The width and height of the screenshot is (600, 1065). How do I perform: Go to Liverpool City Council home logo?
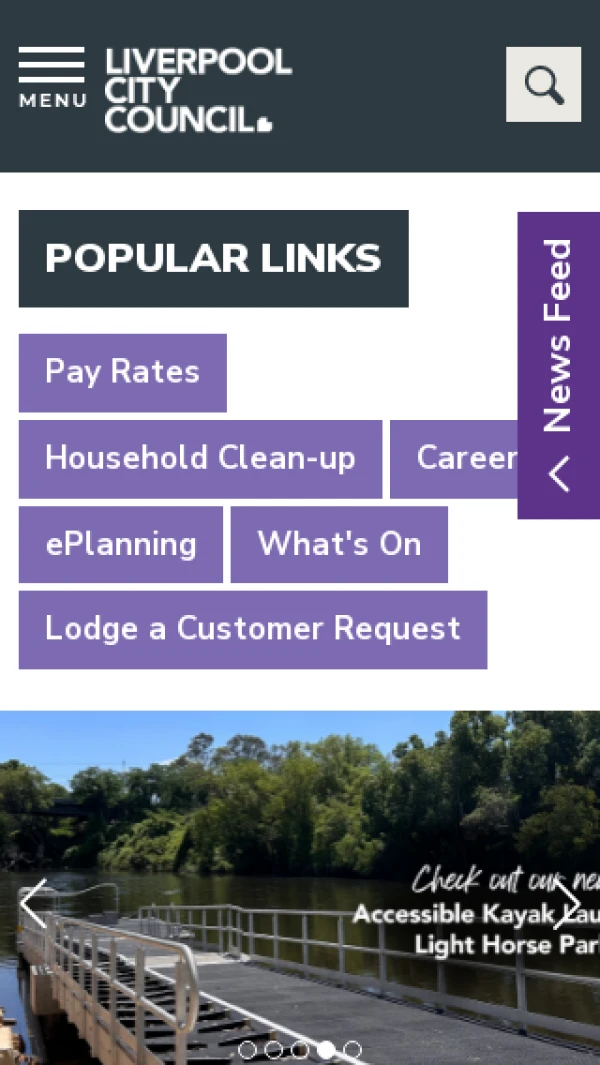point(198,90)
